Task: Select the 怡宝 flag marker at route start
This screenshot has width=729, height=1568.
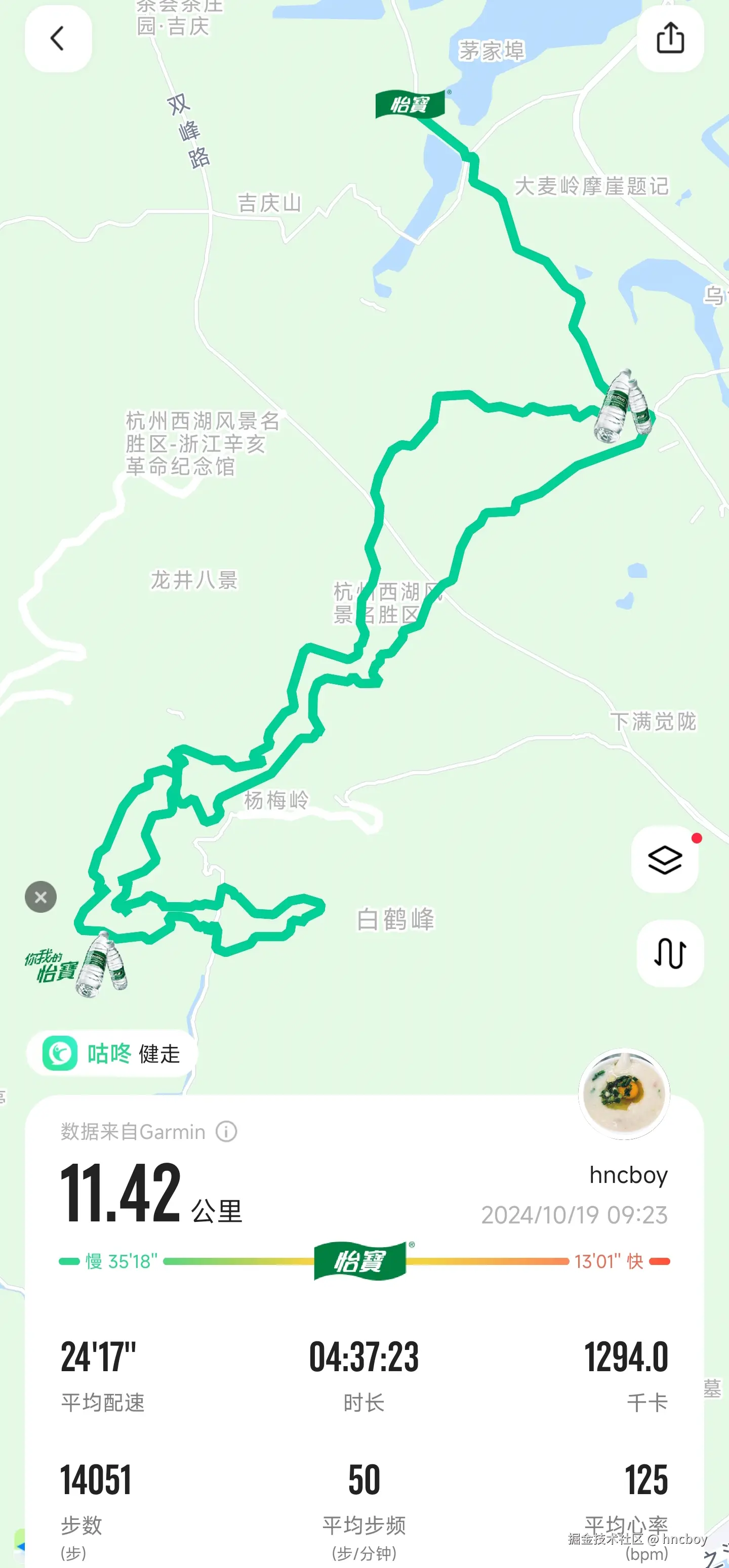Action: 411,104
